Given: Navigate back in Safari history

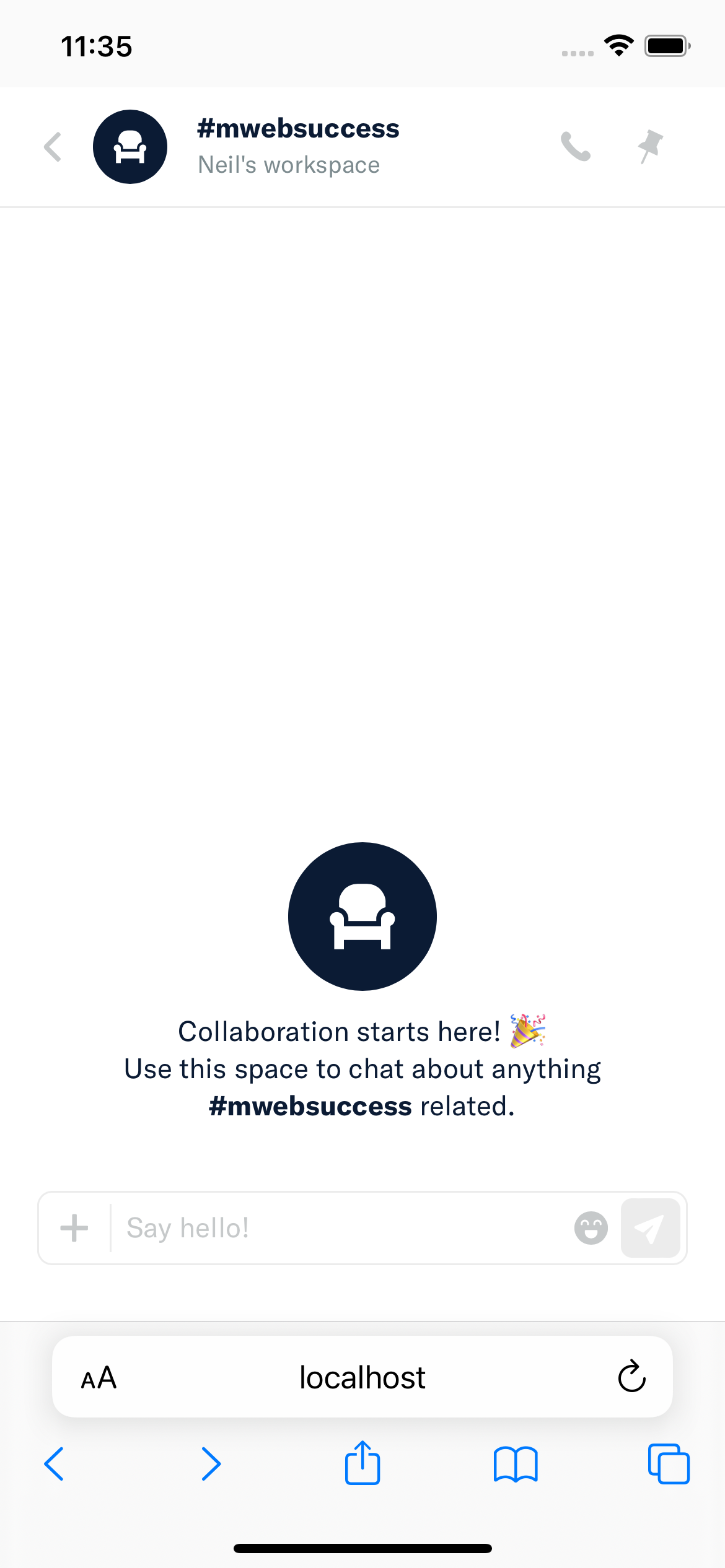Looking at the screenshot, I should pos(55,1465).
